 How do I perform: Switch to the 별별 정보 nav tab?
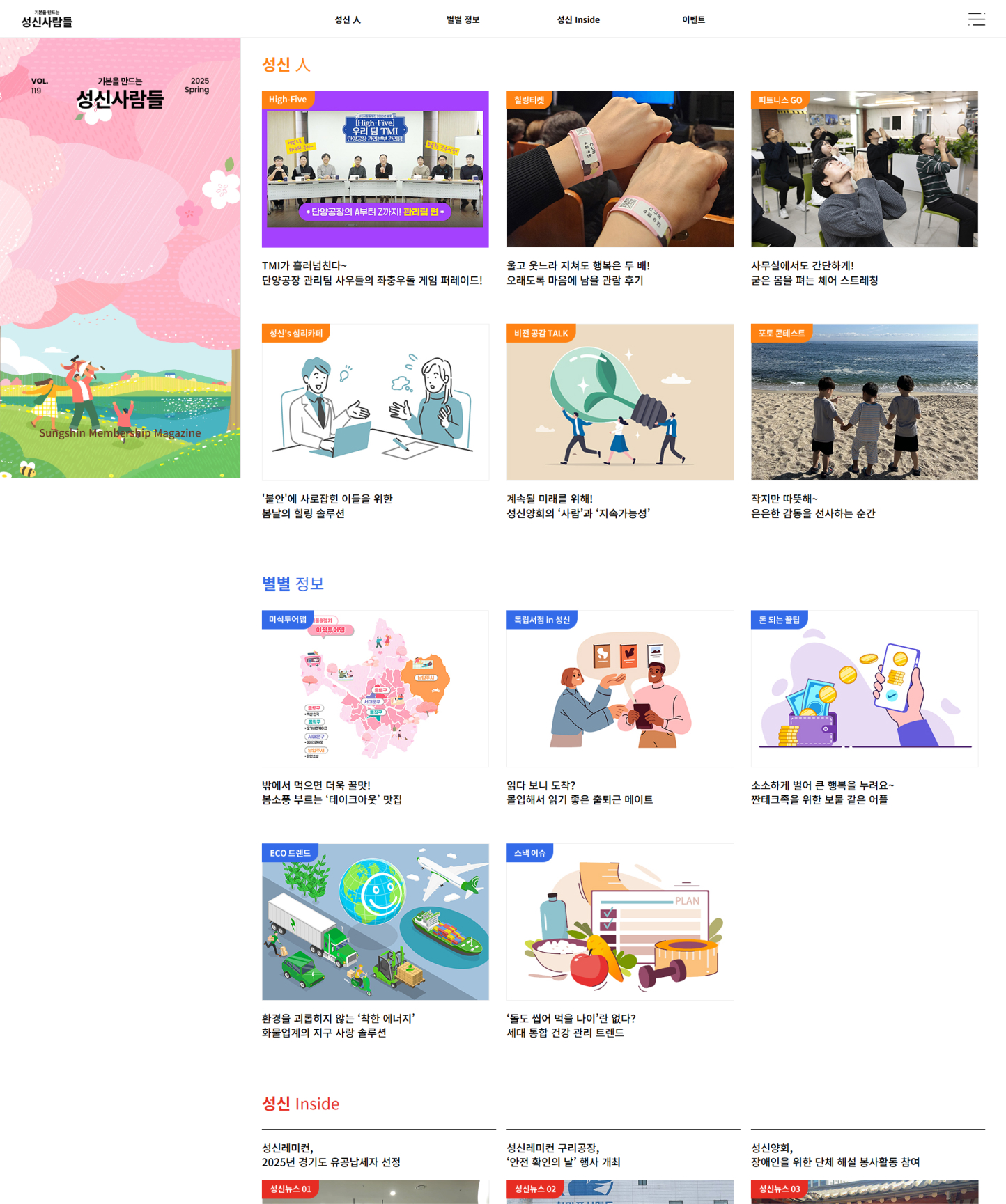point(463,19)
